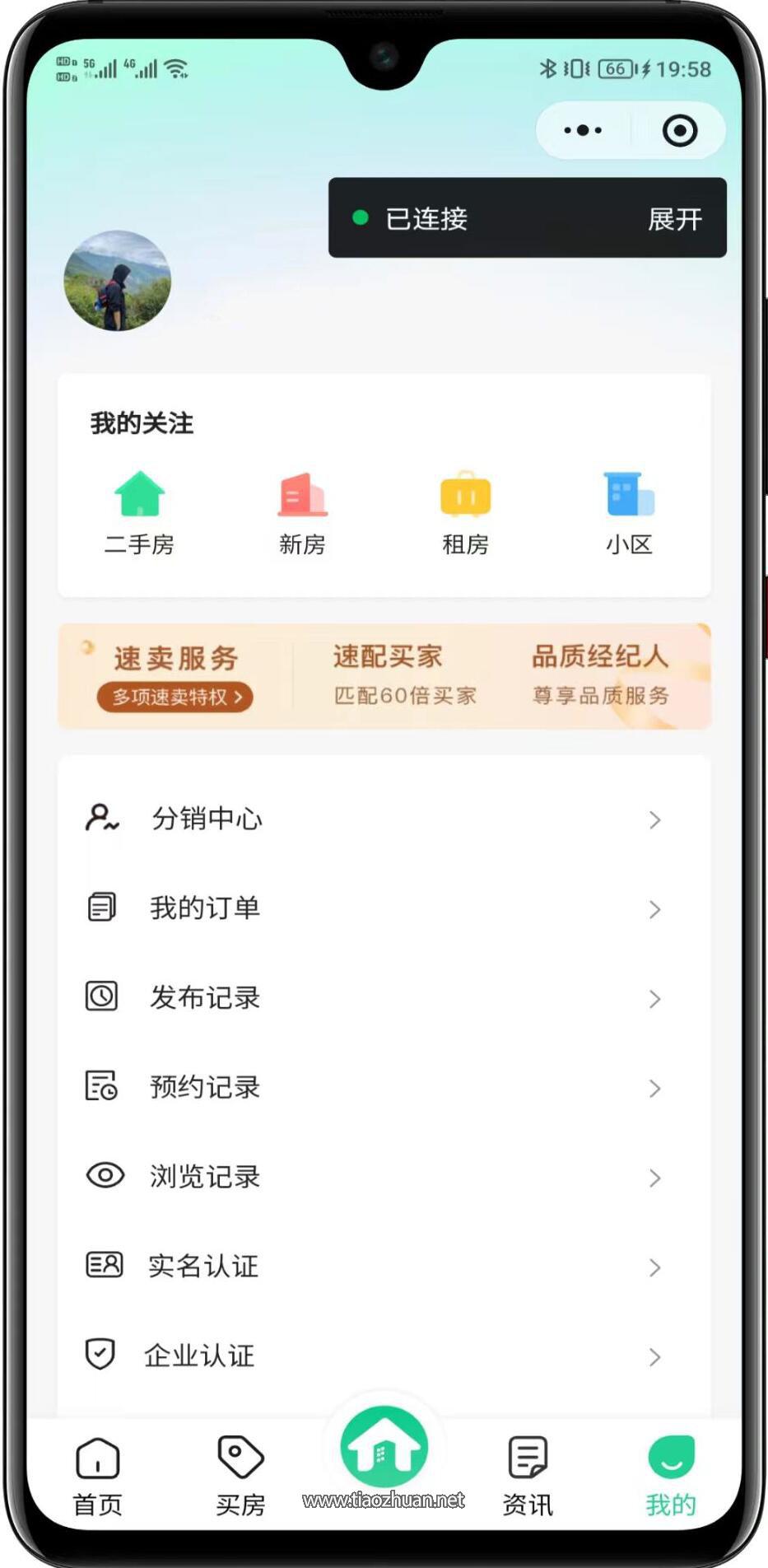768x1568 pixels.
Task: Select the 首页 tab
Action: click(x=96, y=1474)
